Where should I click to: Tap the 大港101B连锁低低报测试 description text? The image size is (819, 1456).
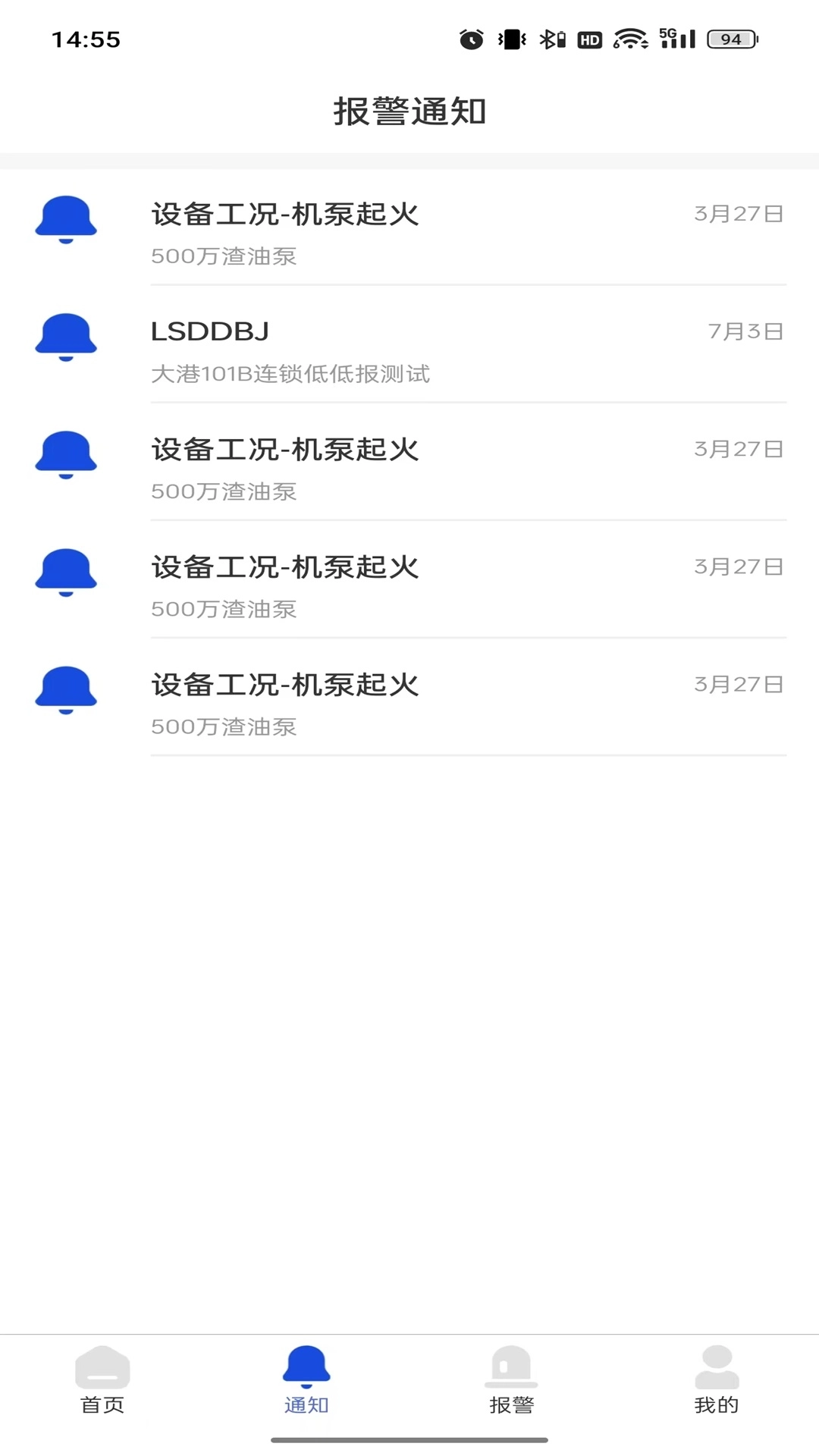click(x=290, y=375)
